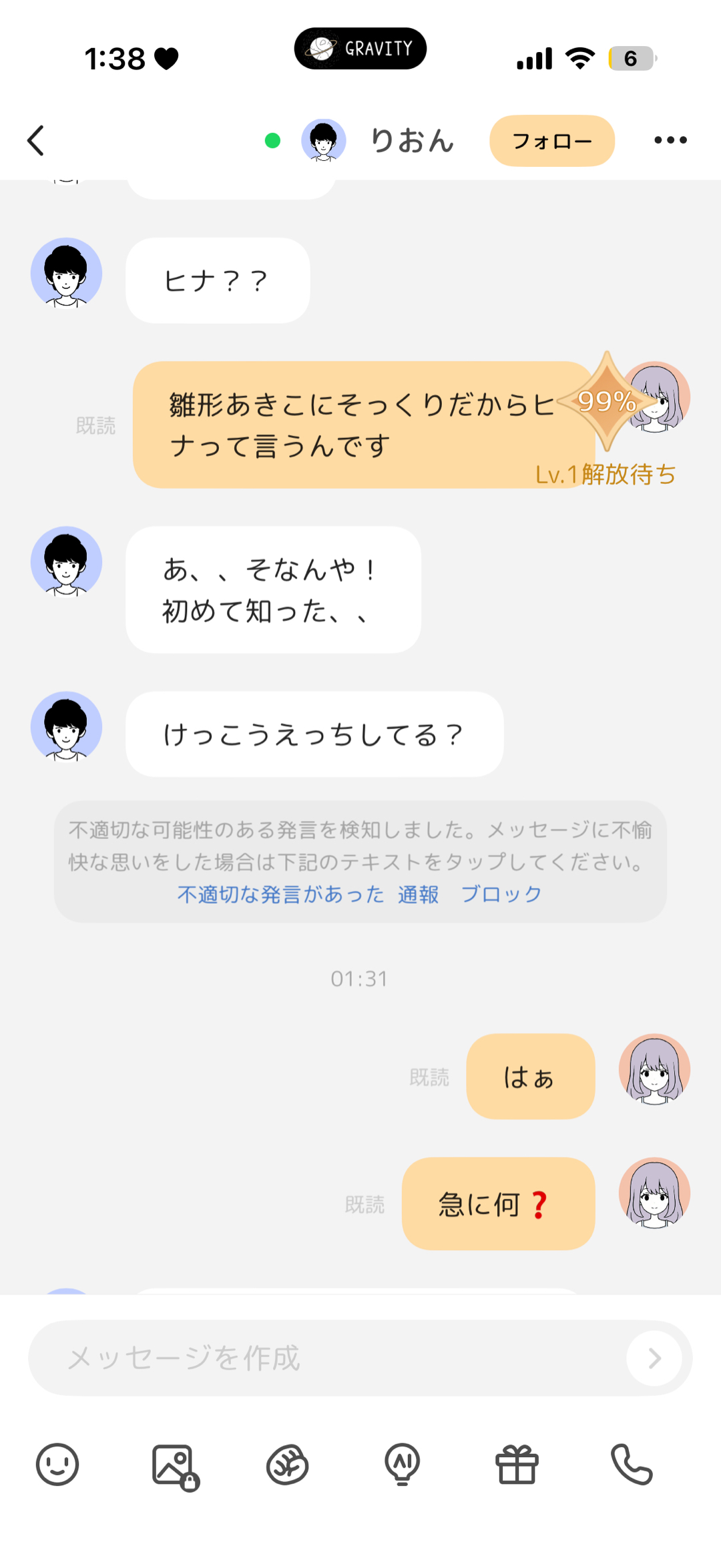Tap the メッセージを作成 input field
The width and height of the screenshot is (721, 1568).
(x=267, y=1358)
